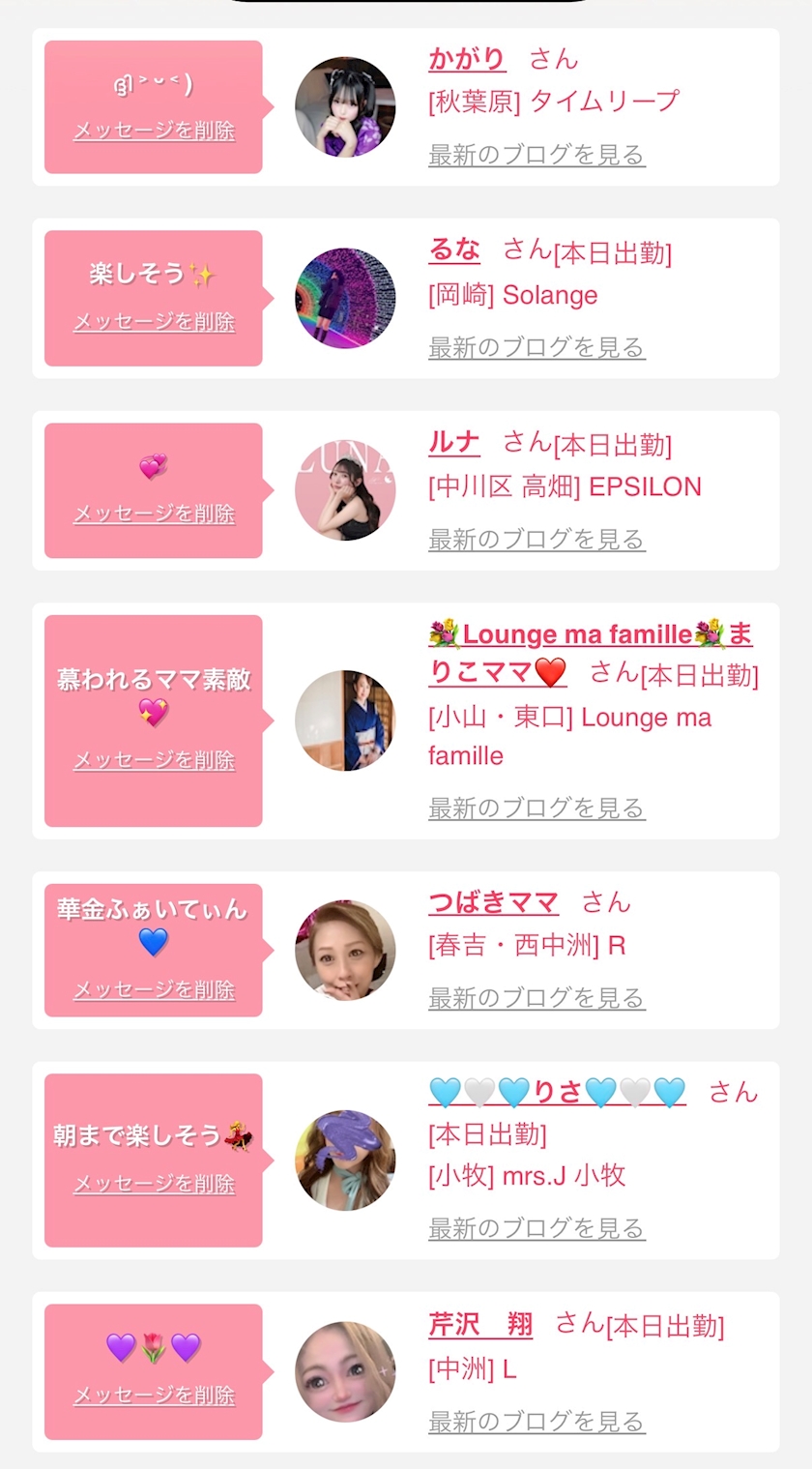Delete the 華金ふぁいてぃん message
812x1469 pixels.
tap(154, 989)
